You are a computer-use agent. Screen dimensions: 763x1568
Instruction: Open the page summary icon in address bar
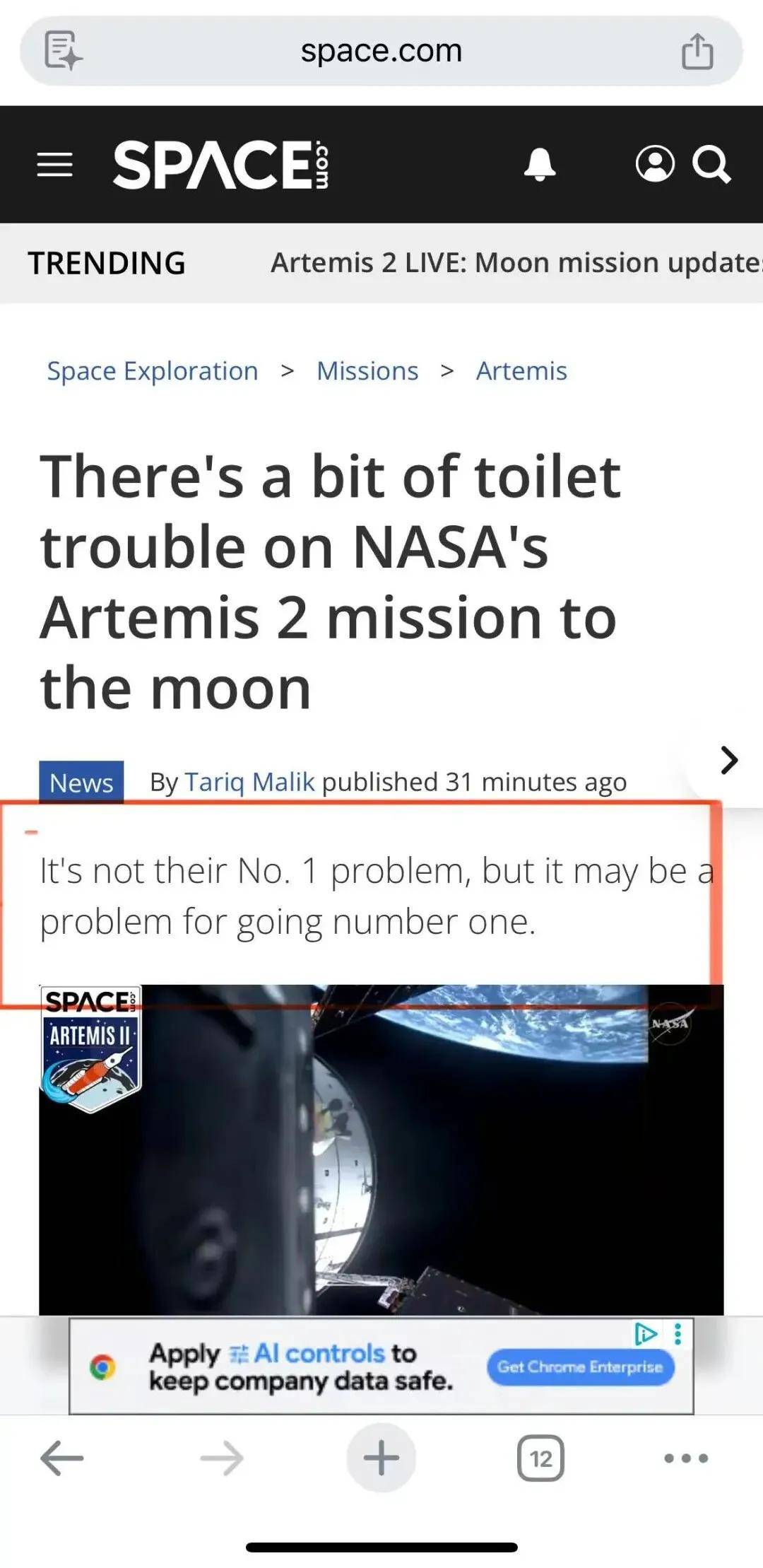pos(64,51)
